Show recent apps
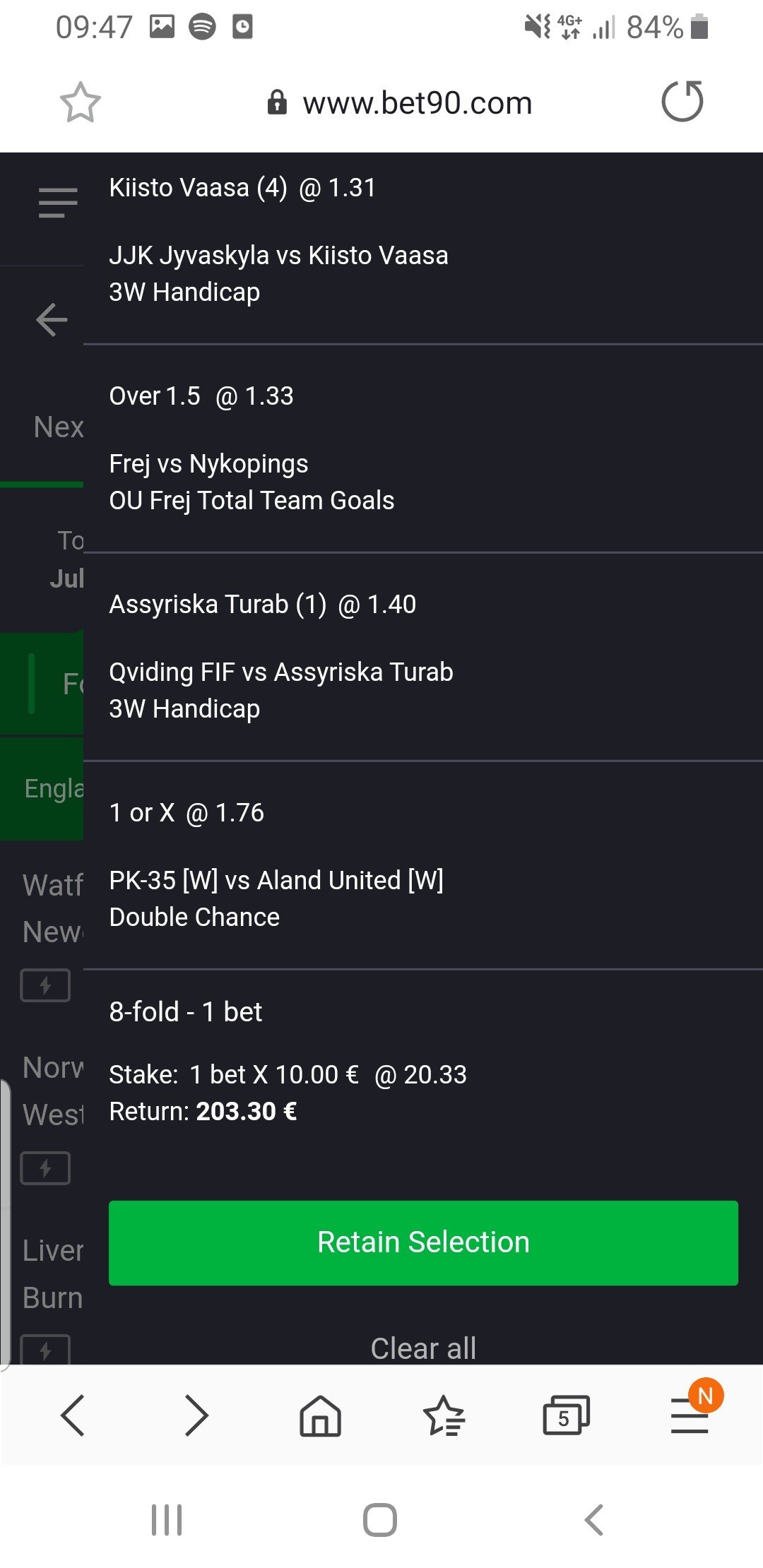Screen dimensions: 763x1568 pos(167,1519)
